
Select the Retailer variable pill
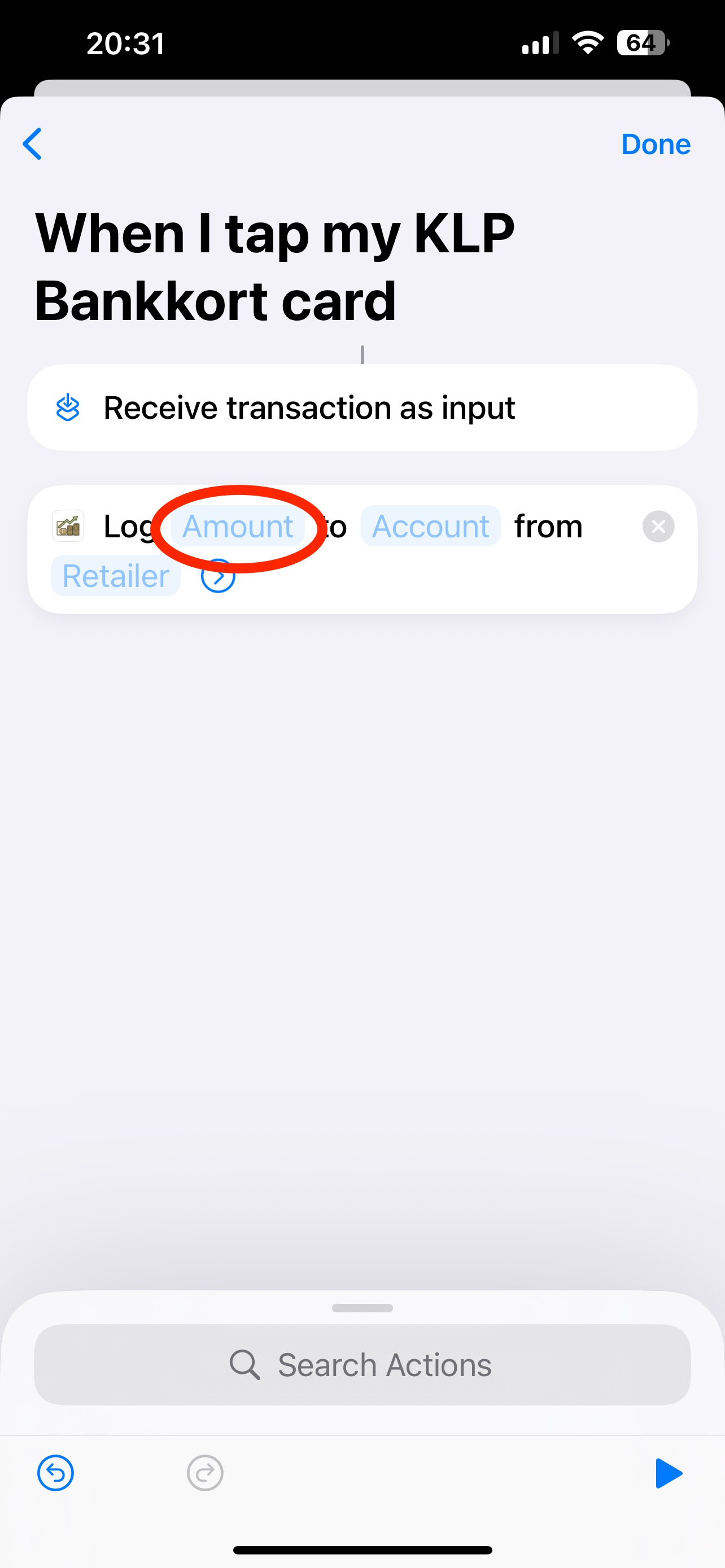115,575
